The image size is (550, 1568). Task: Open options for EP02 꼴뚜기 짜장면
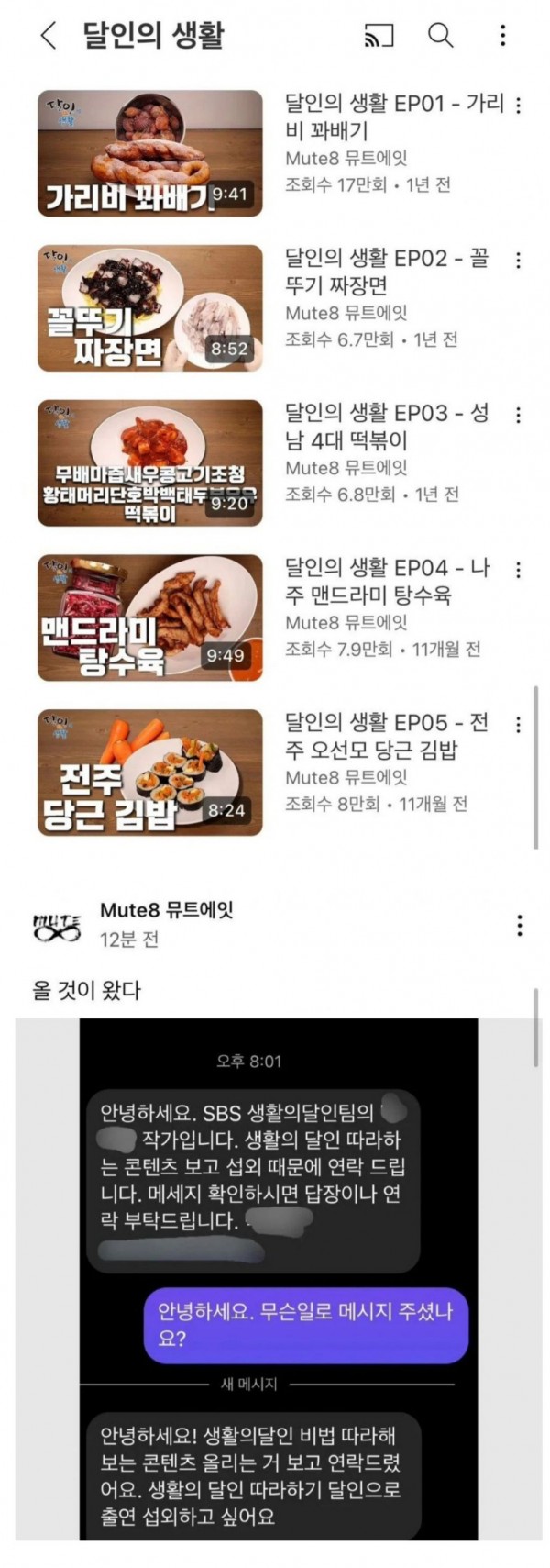(x=519, y=261)
